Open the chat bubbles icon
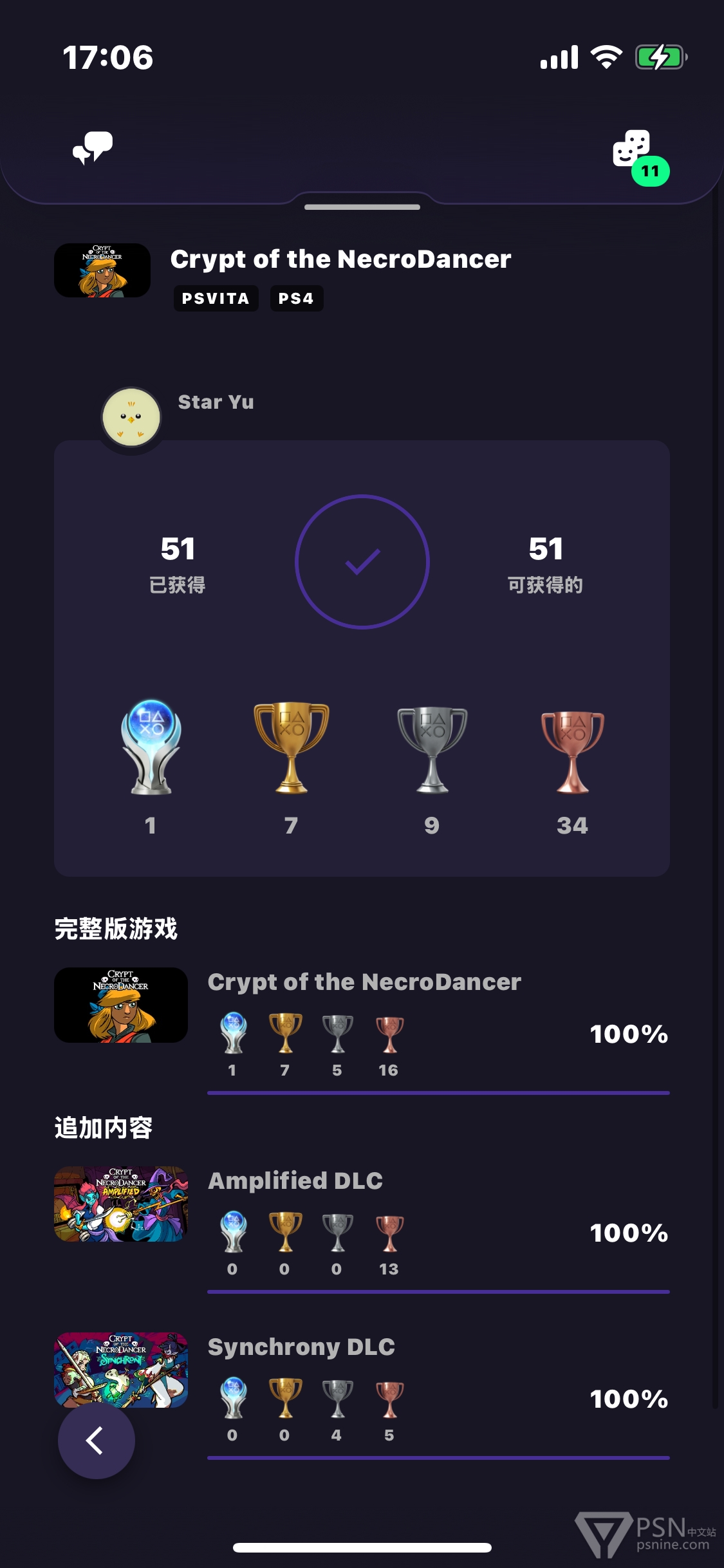 [x=93, y=148]
